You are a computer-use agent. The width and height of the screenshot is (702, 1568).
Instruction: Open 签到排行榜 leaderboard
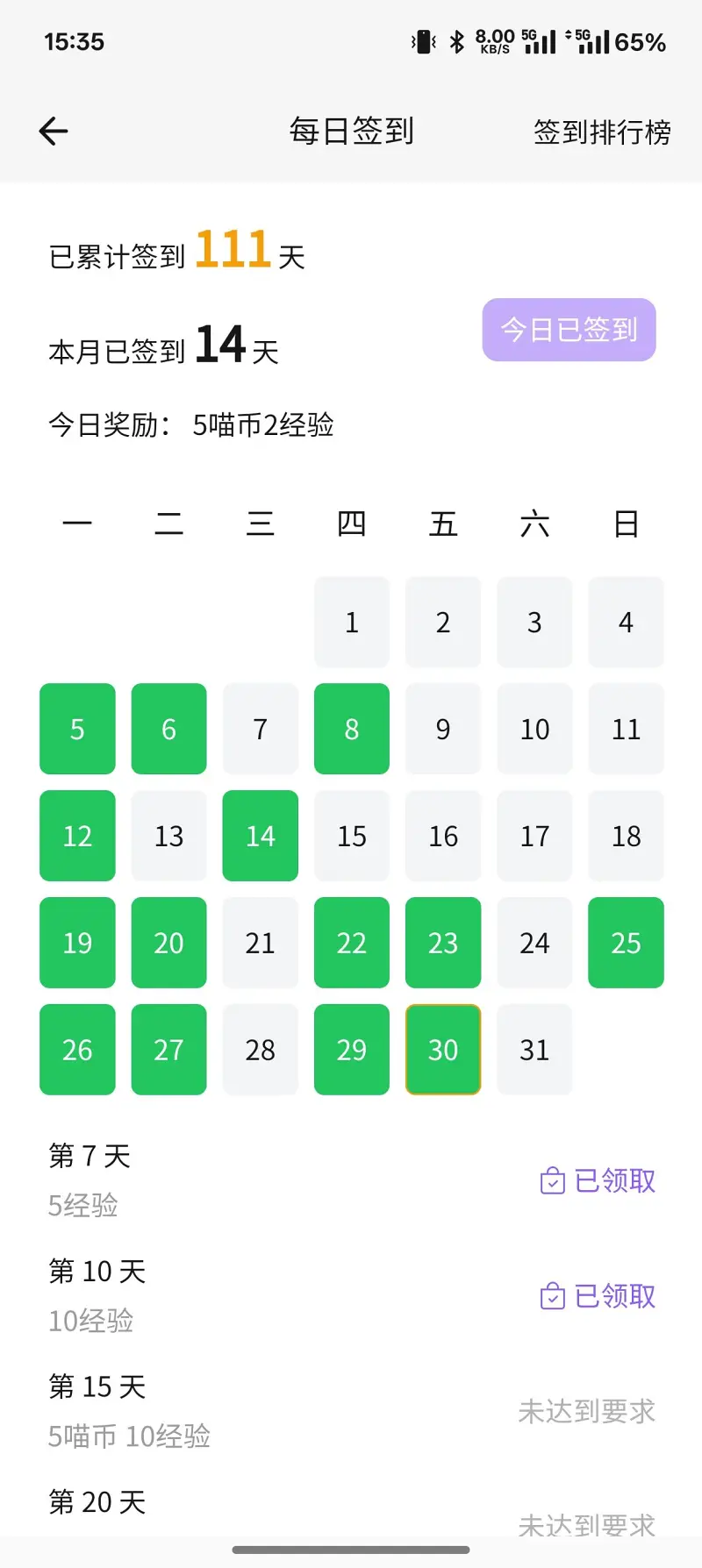[x=602, y=132]
